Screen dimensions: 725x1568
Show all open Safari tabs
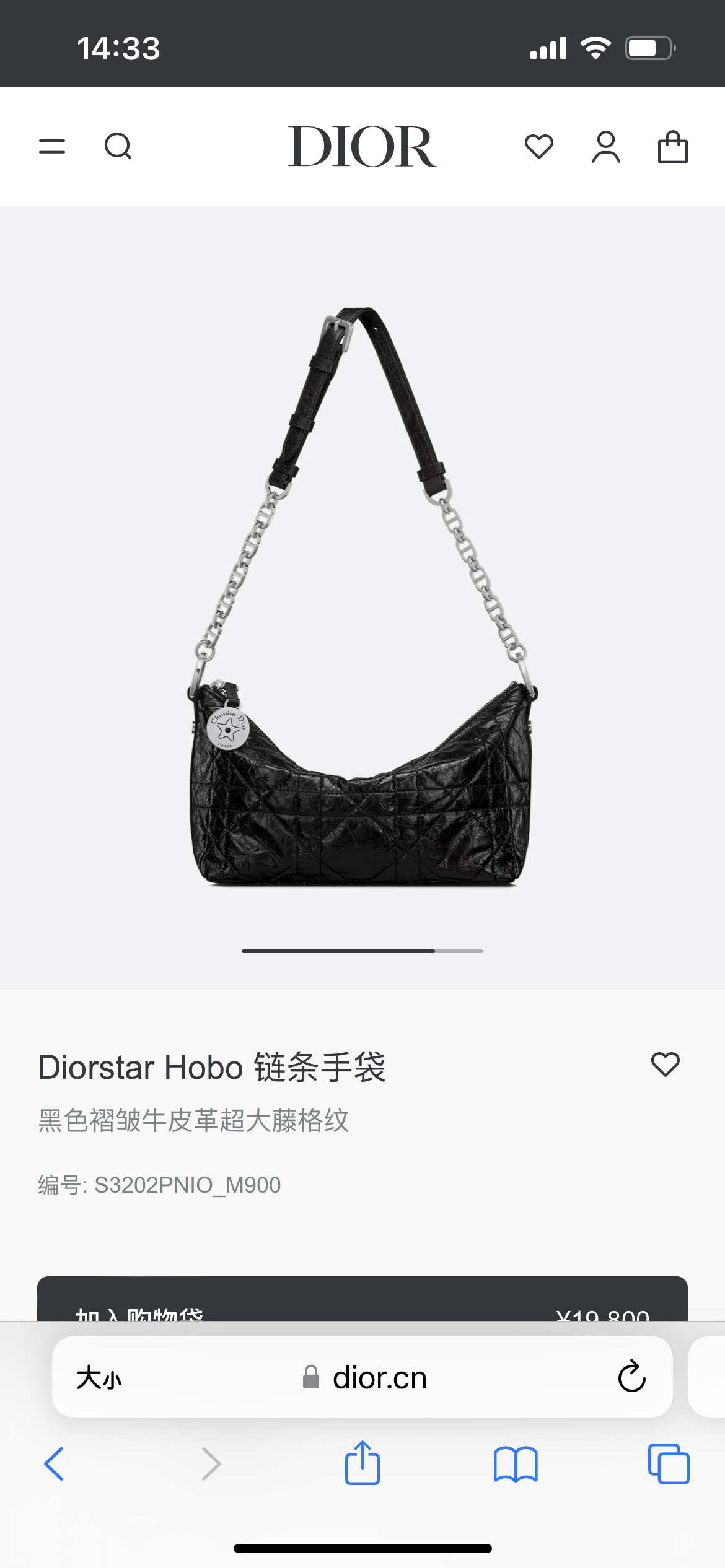[669, 1464]
